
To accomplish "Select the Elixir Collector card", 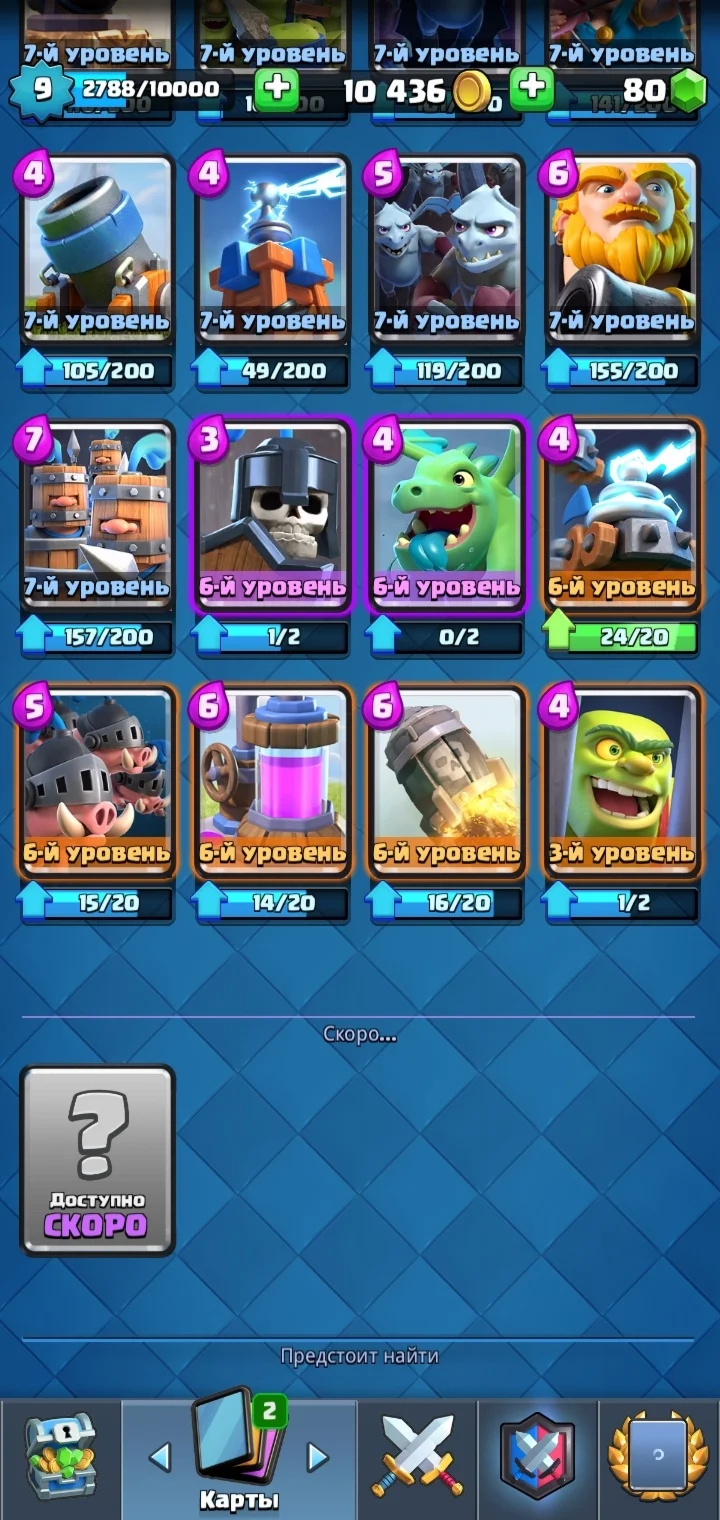I will coord(272,782).
